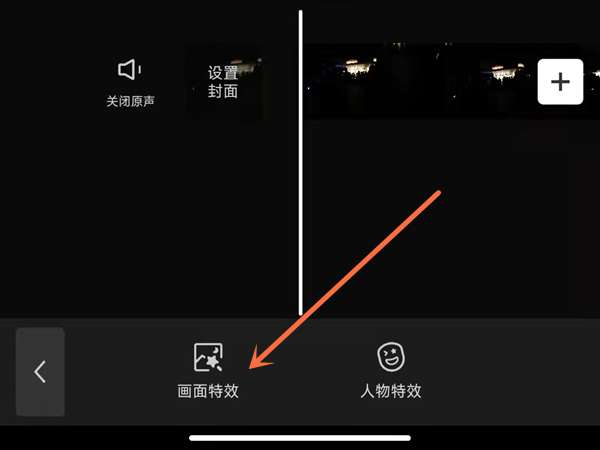
Task: Tap 关闭原声 to mute original audio
Action: tap(130, 81)
